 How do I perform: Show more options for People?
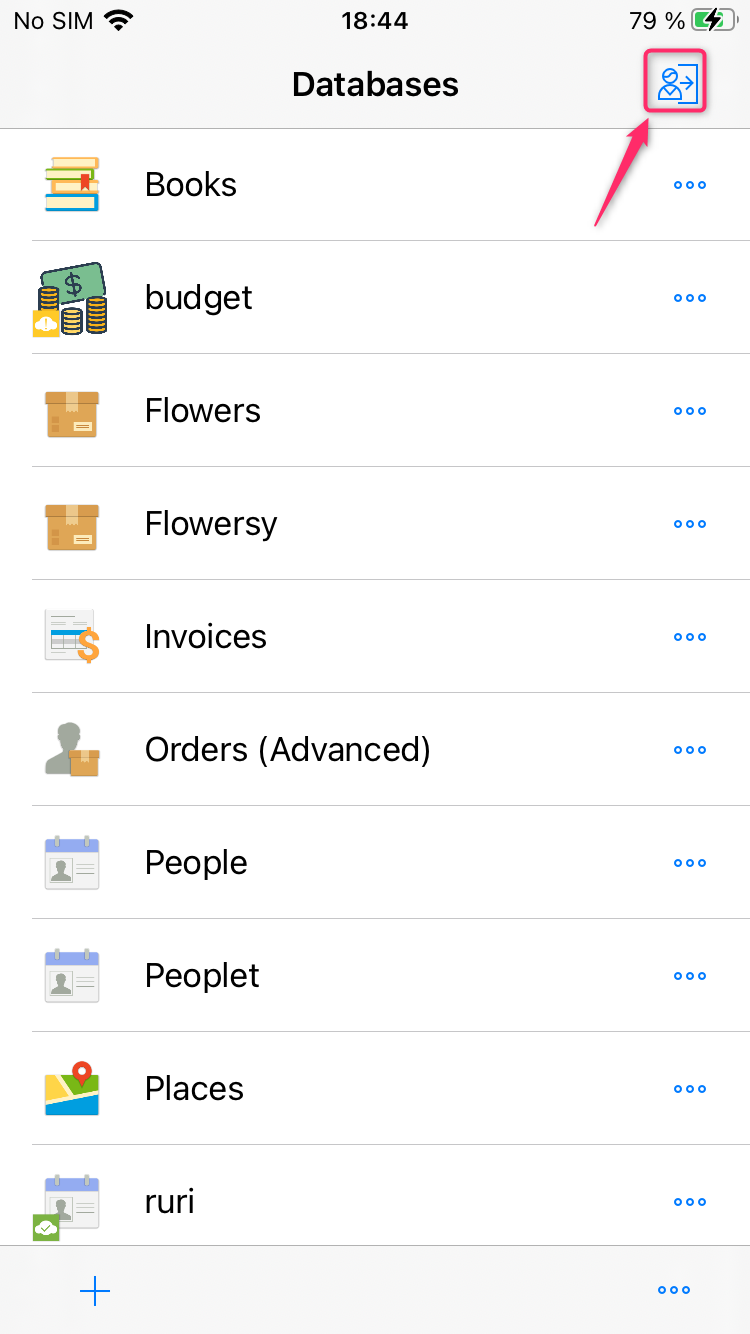pyautogui.click(x=690, y=863)
